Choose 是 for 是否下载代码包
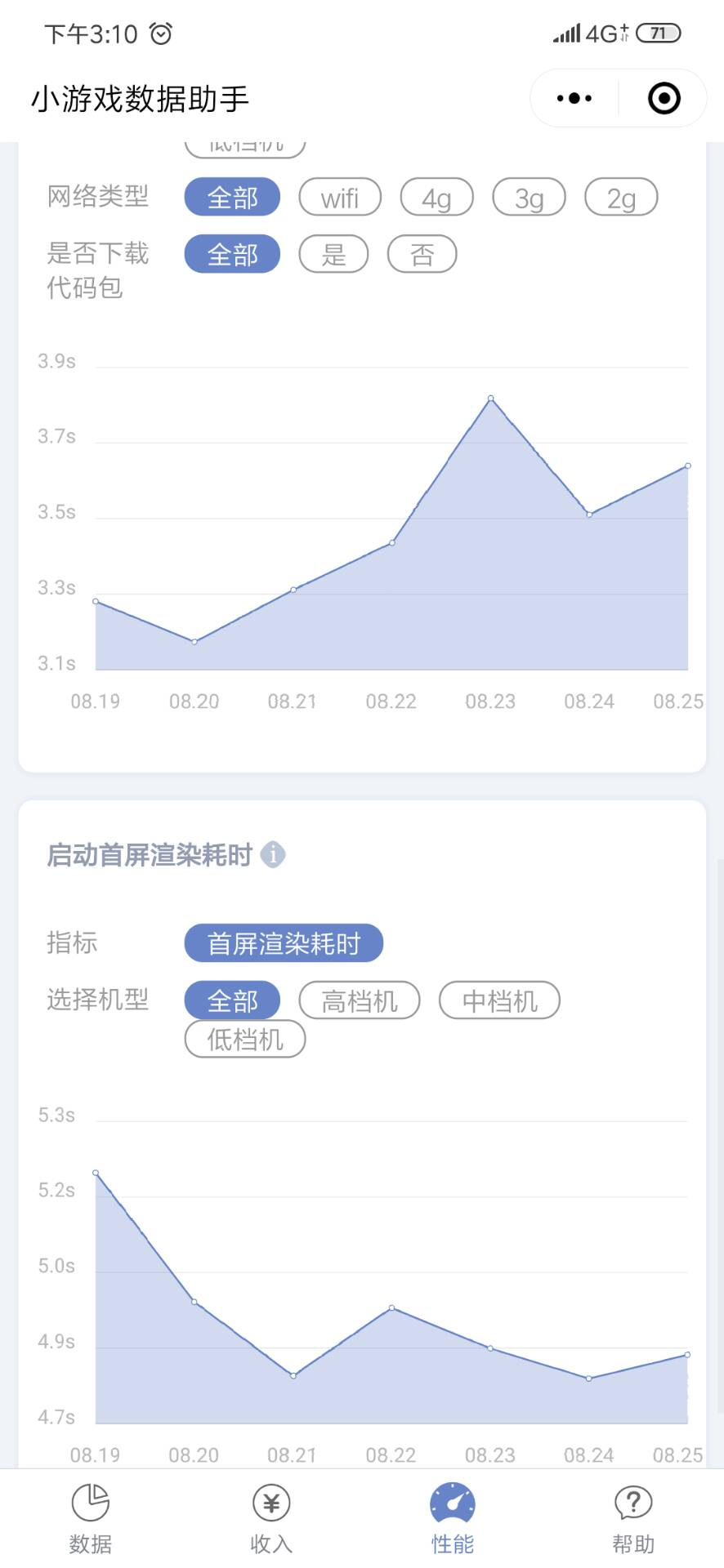 (x=333, y=255)
